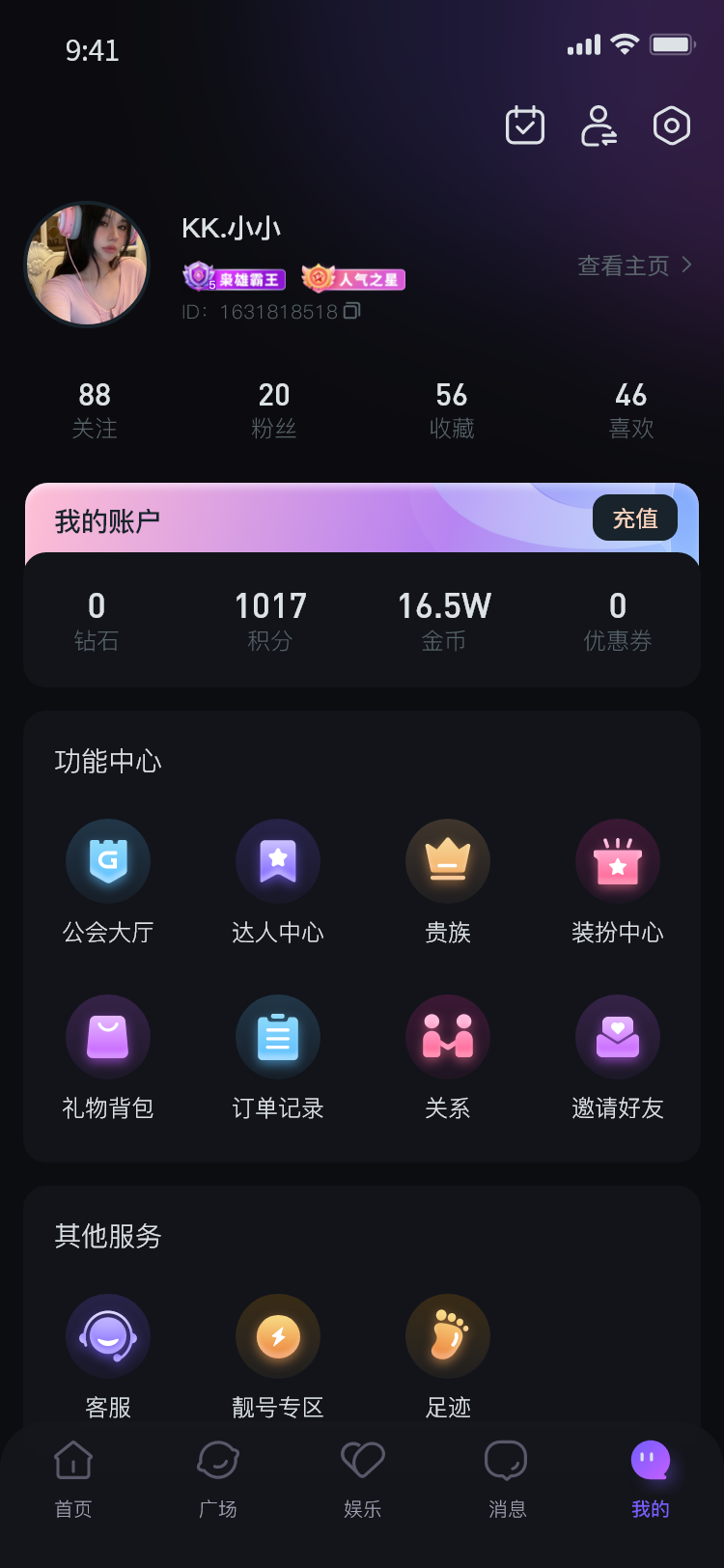Copy the user ID with the copy icon
724x1568 pixels.
[x=352, y=312]
